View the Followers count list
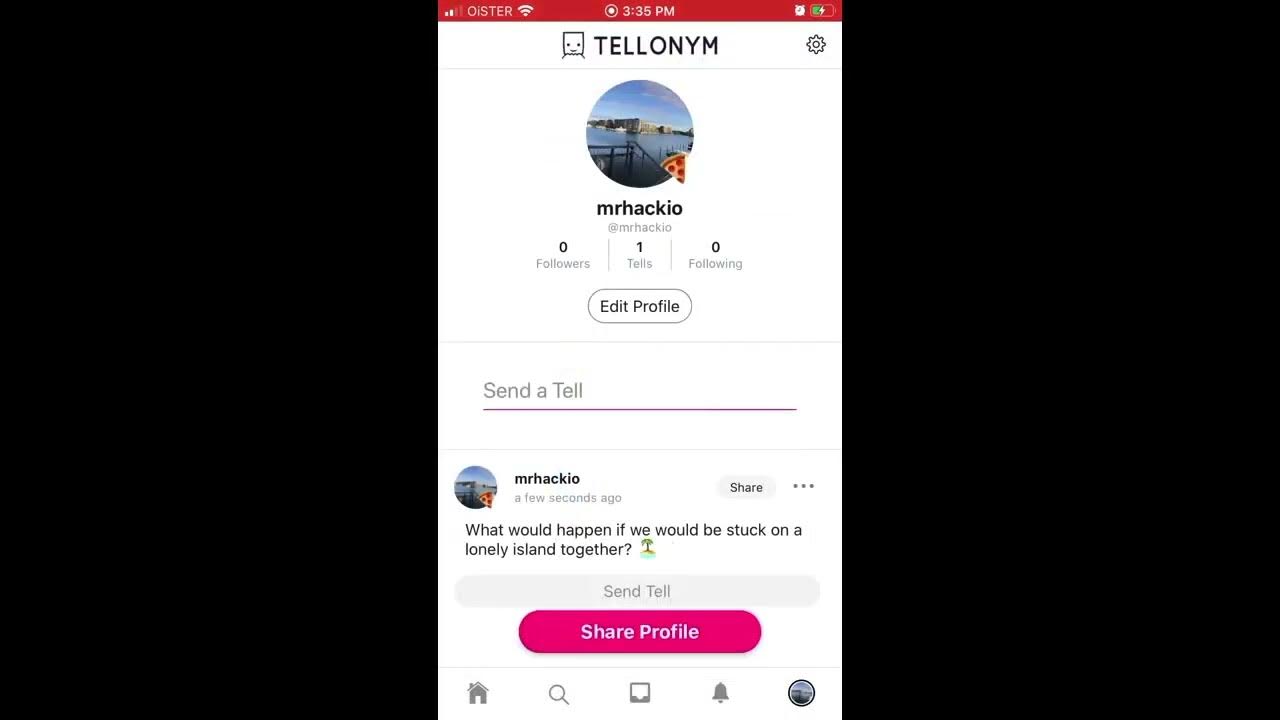This screenshot has width=1280, height=720. pos(563,255)
